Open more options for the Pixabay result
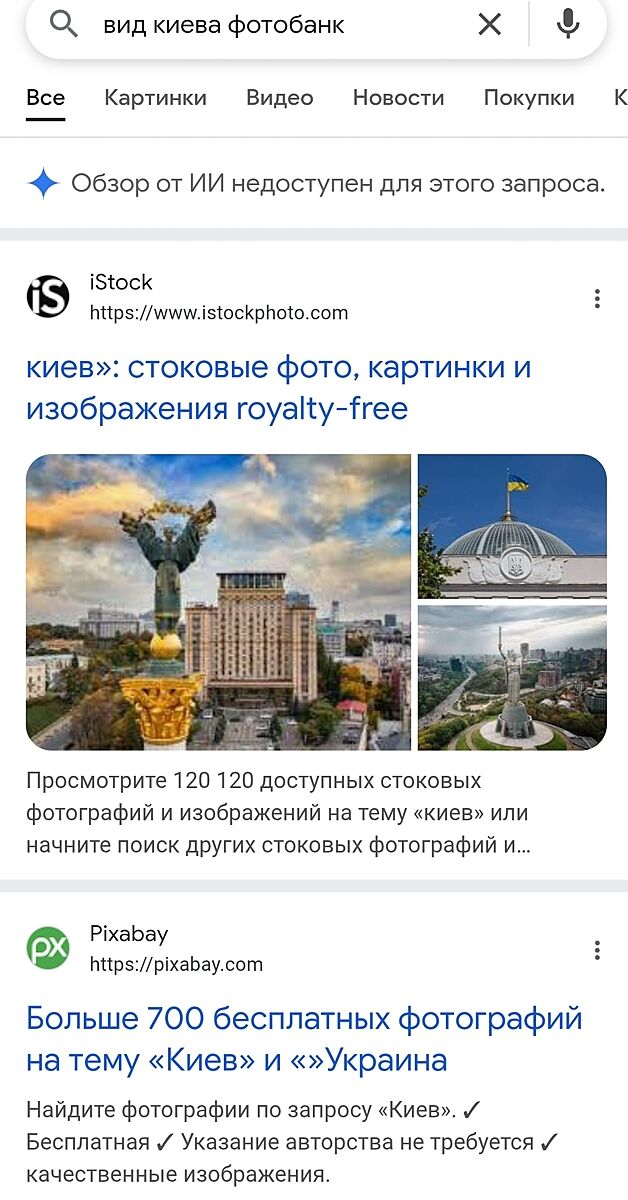 tap(597, 950)
